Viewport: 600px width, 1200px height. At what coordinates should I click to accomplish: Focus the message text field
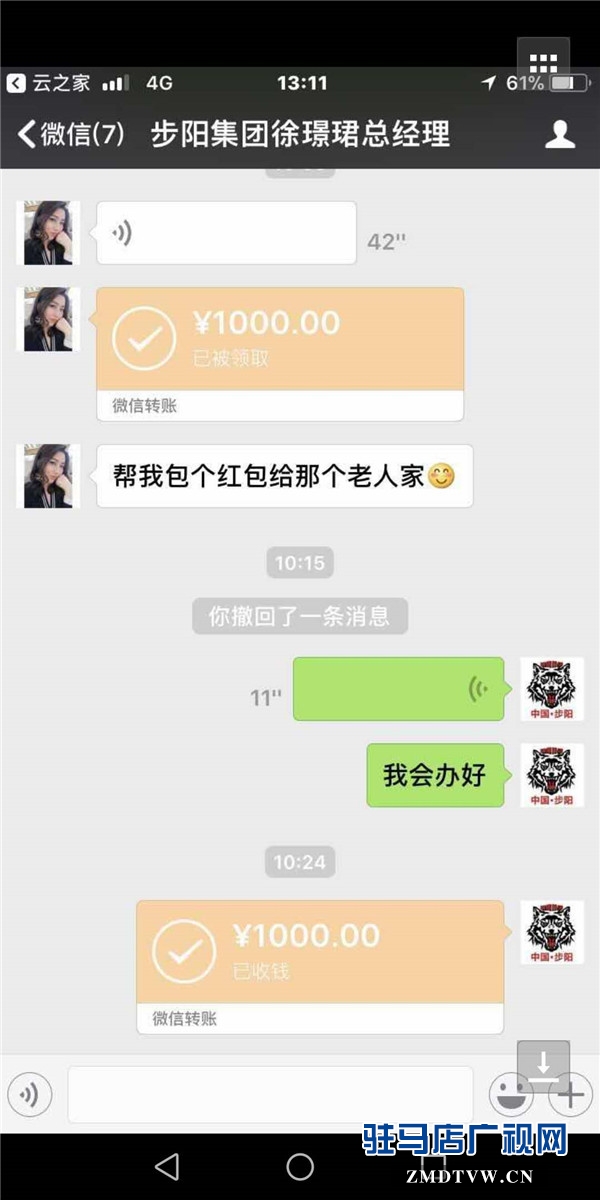(270, 1095)
